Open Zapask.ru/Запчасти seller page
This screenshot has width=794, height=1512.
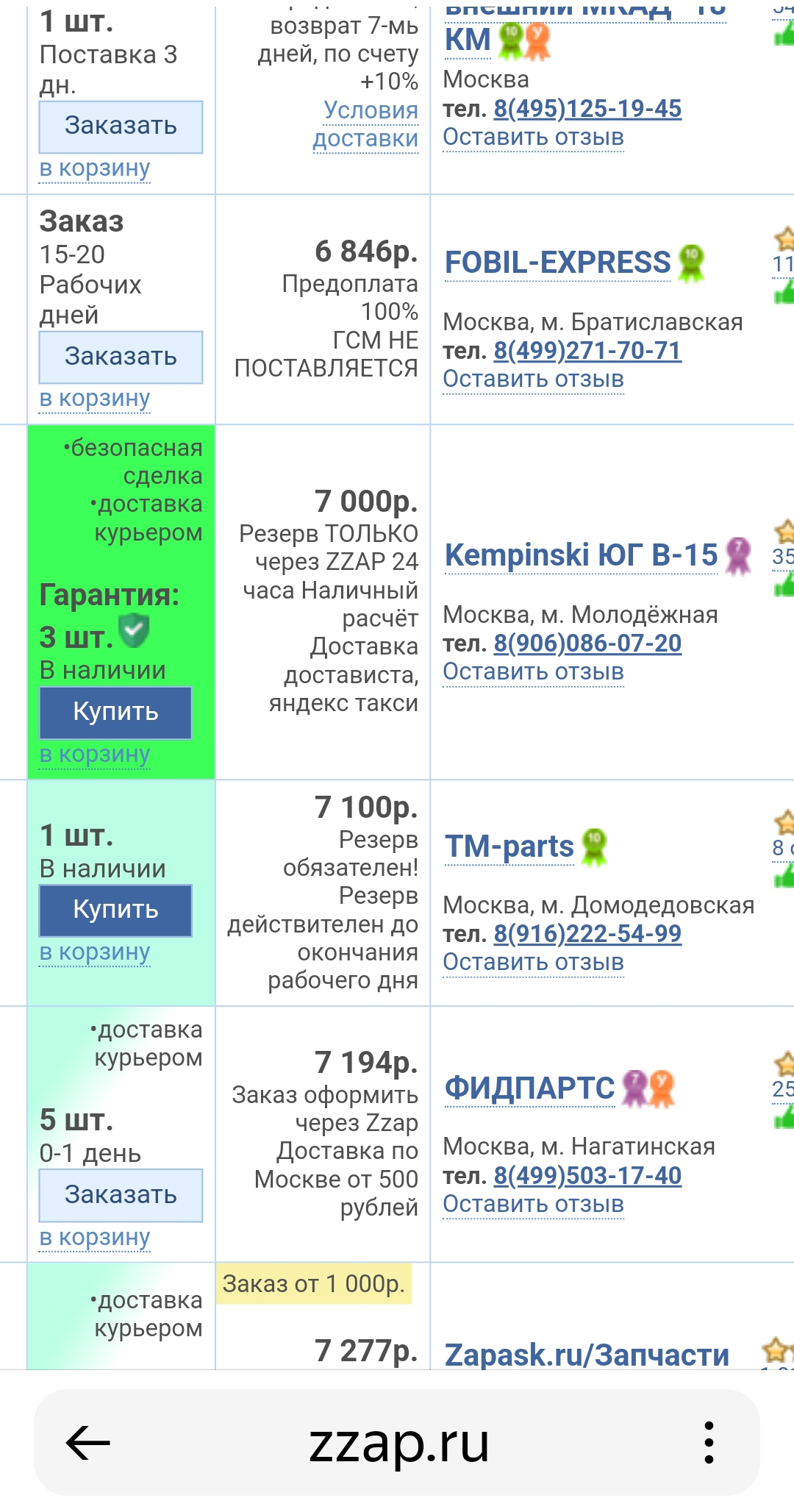(x=587, y=1355)
